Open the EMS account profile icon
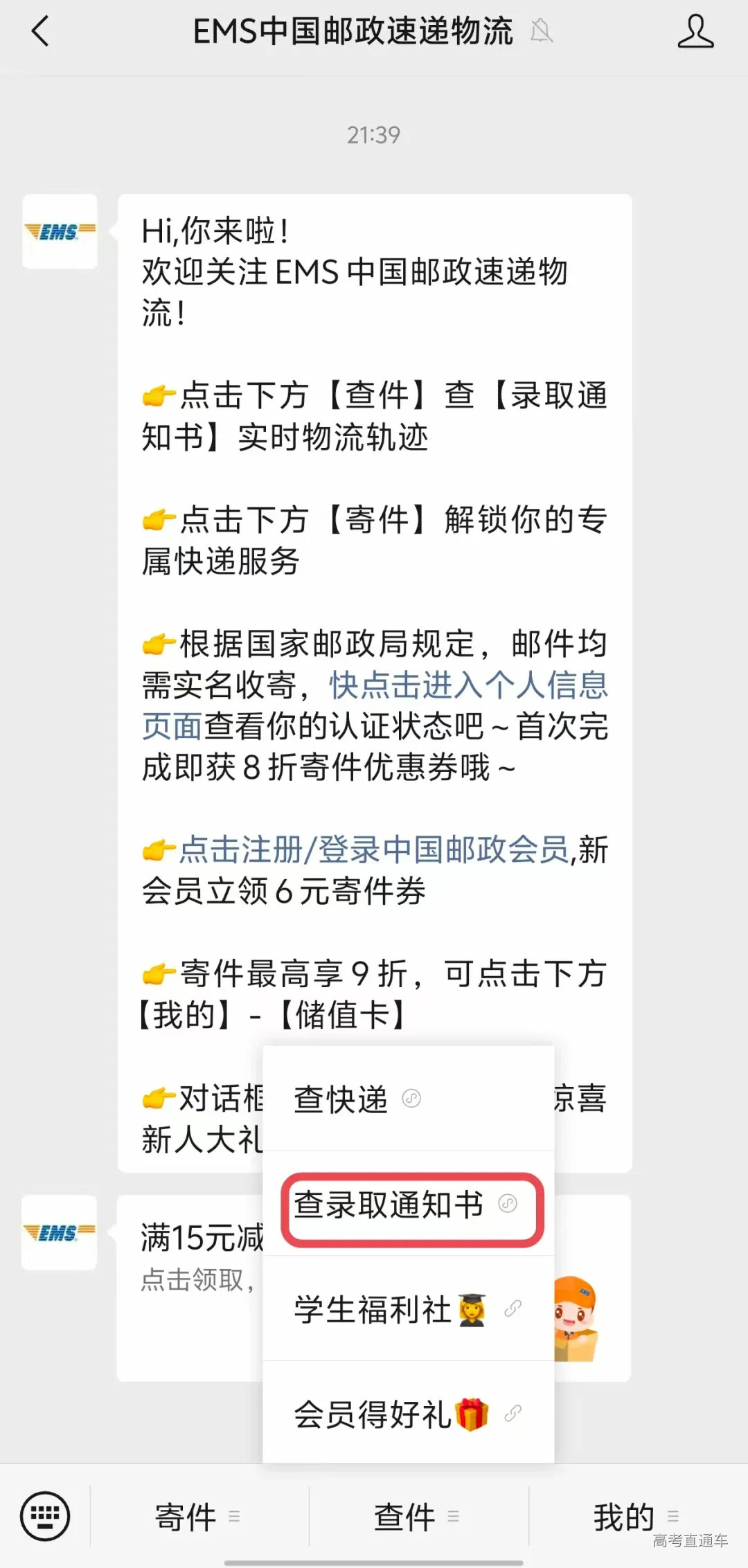 point(695,32)
